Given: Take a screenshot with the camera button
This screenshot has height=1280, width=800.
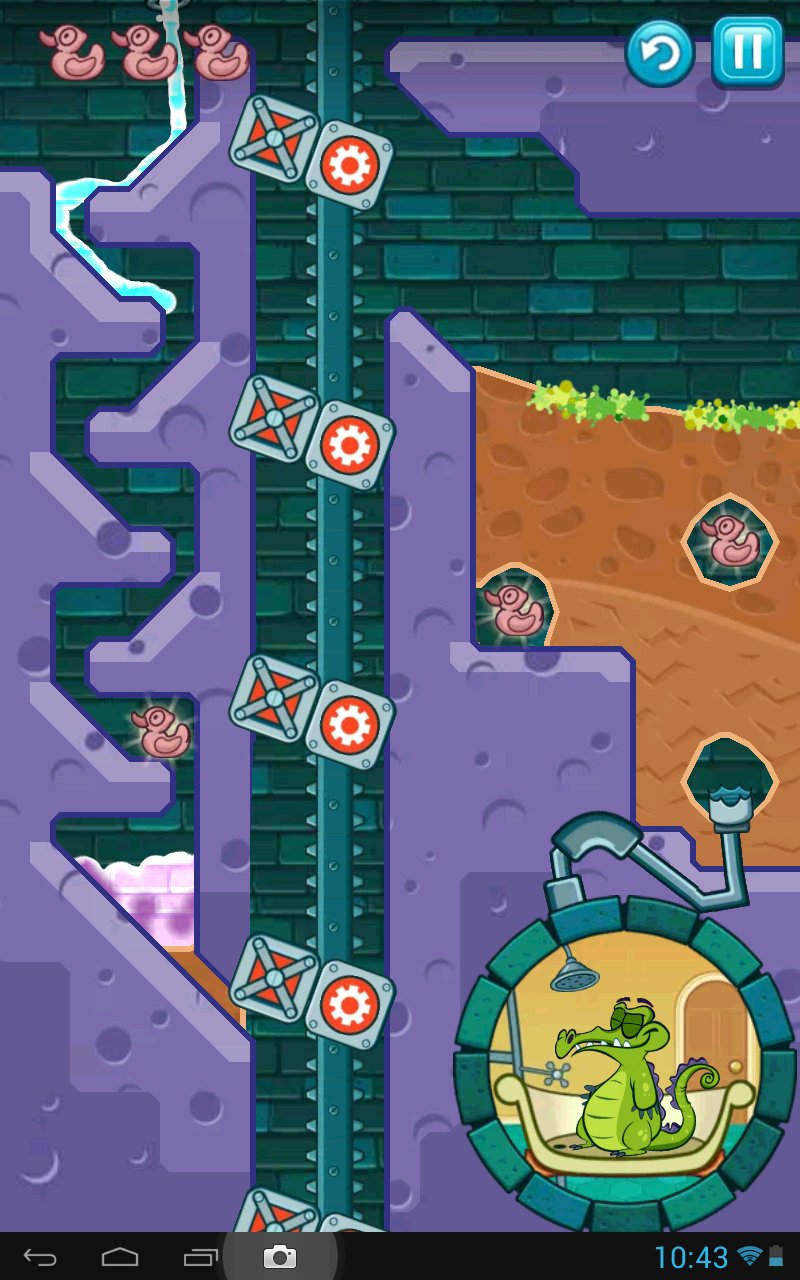Looking at the screenshot, I should (x=280, y=1256).
